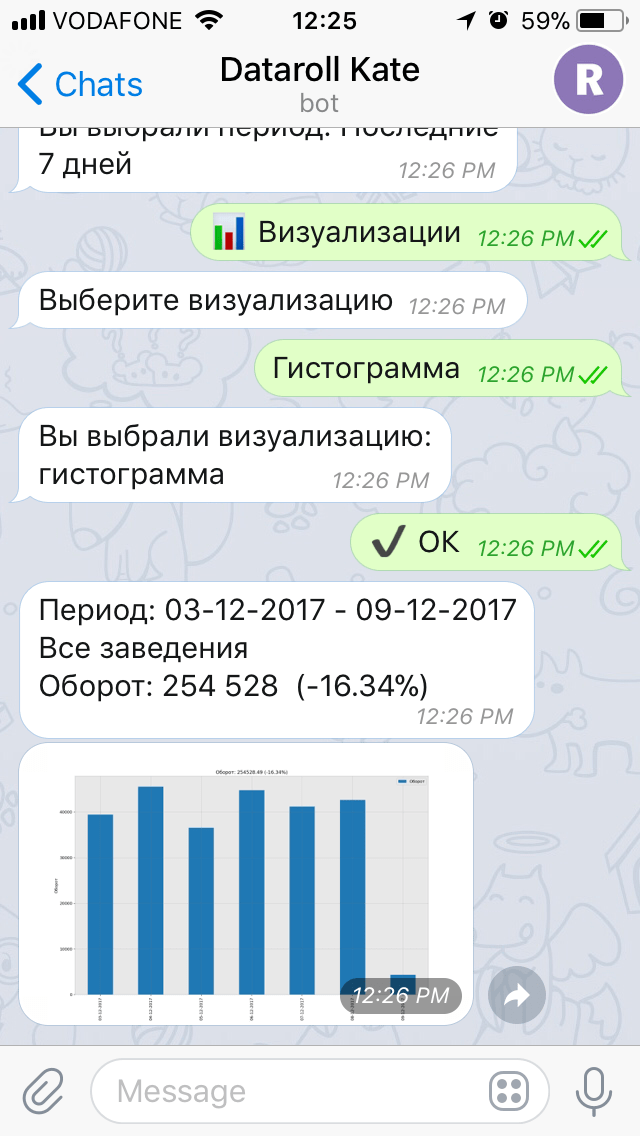This screenshot has width=640, height=1136.
Task: Open the histogram chart image
Action: pyautogui.click(x=246, y=883)
